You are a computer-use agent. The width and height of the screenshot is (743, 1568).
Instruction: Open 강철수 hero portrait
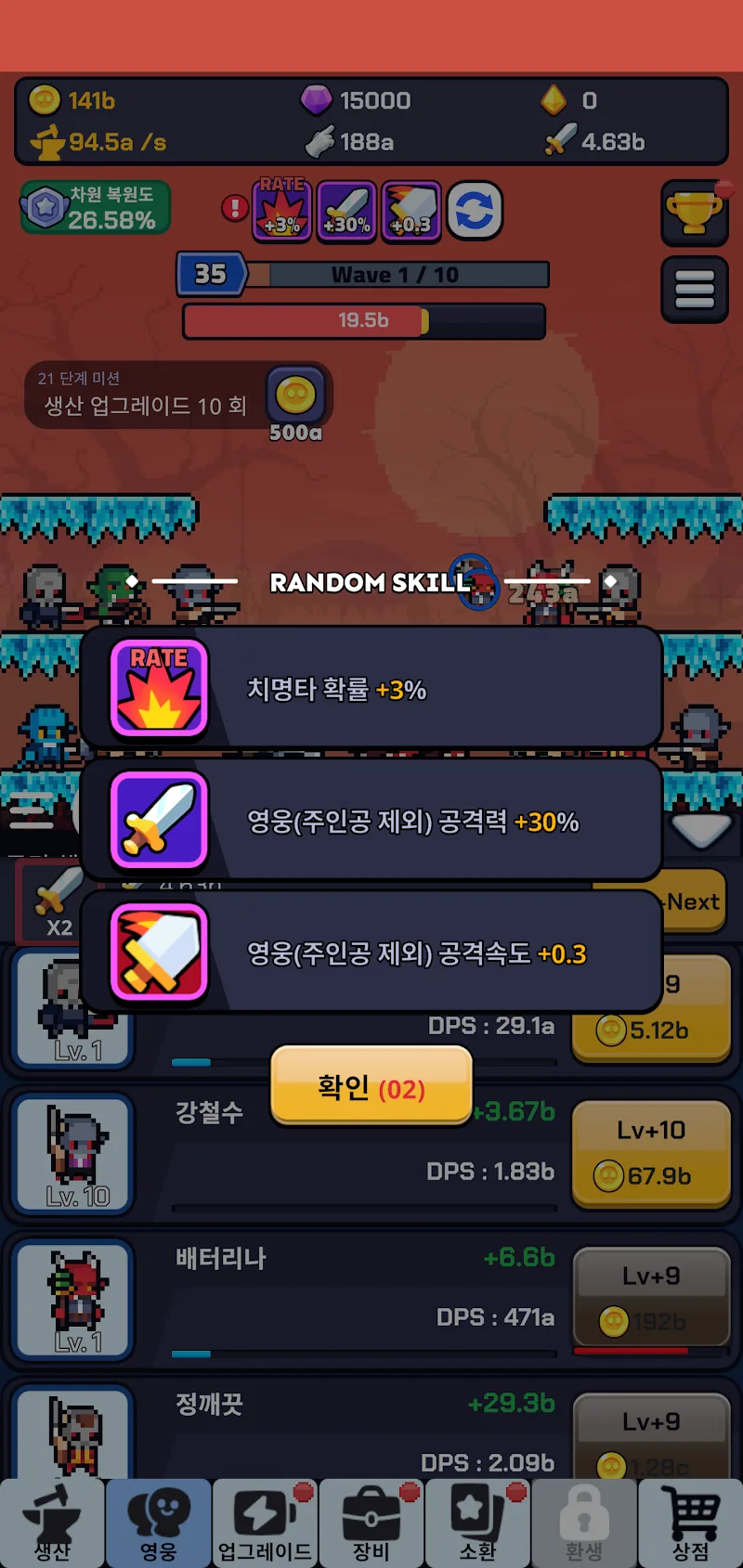(x=73, y=1155)
